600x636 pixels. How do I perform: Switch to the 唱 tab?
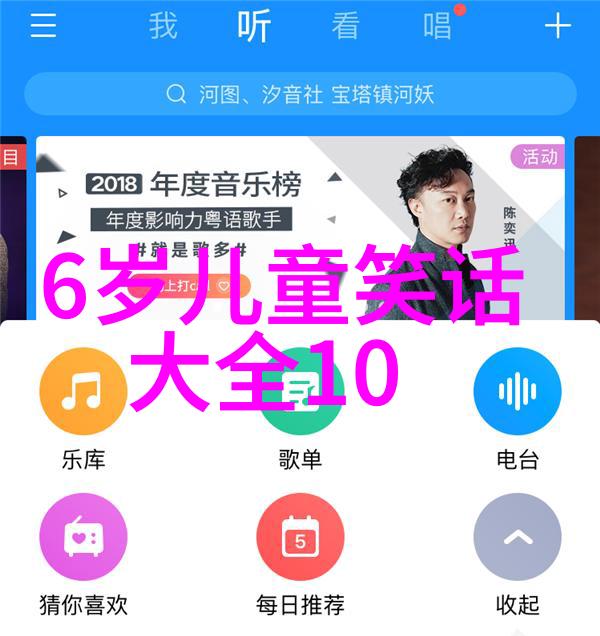tap(438, 26)
